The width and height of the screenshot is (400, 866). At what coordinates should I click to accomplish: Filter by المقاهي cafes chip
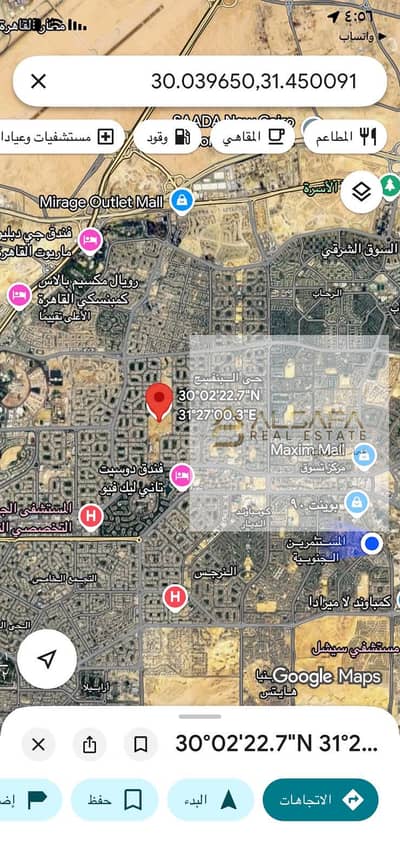tap(253, 136)
